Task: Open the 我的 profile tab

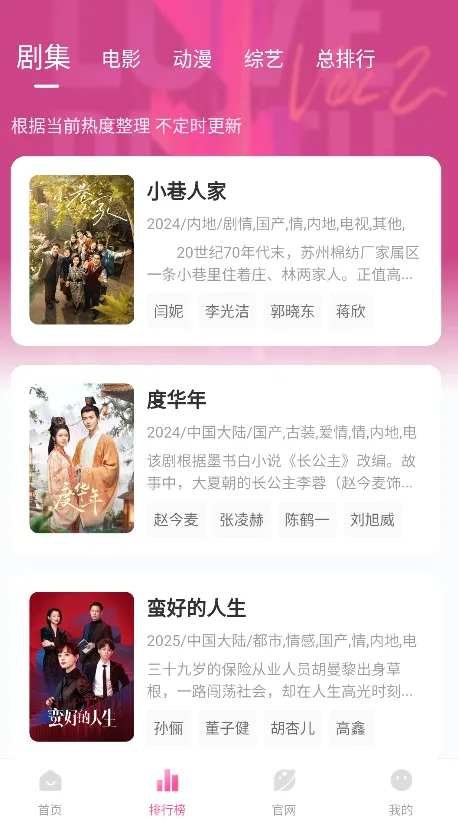Action: click(x=401, y=791)
